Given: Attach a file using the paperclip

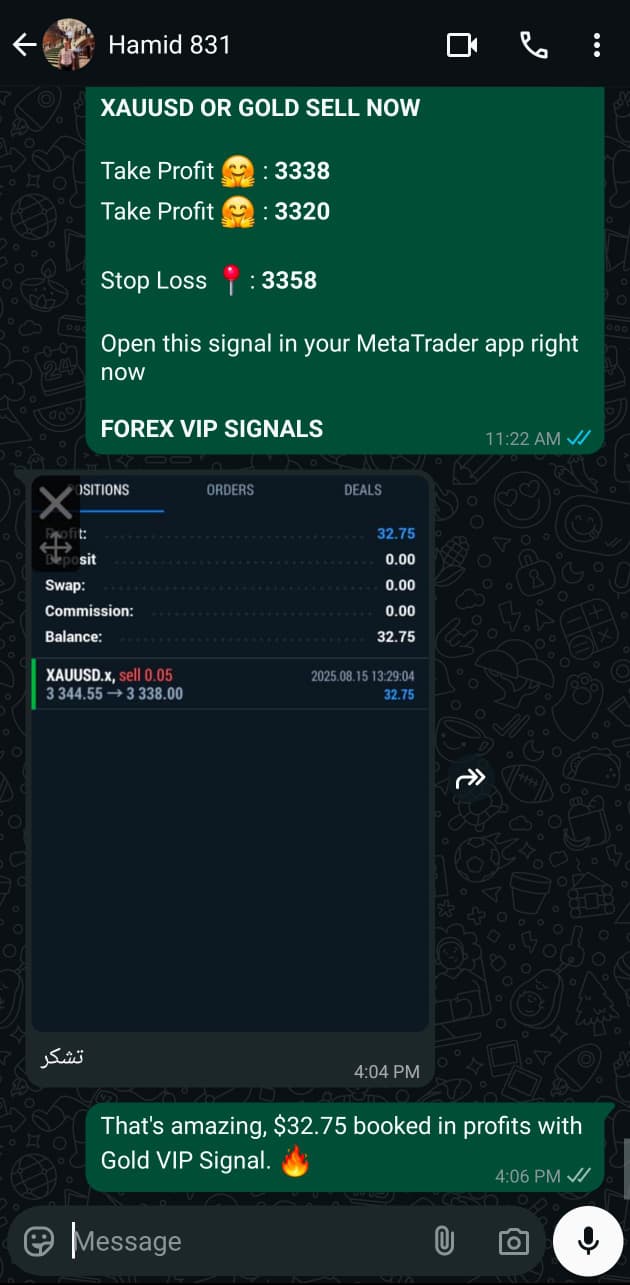Looking at the screenshot, I should click(x=444, y=1241).
